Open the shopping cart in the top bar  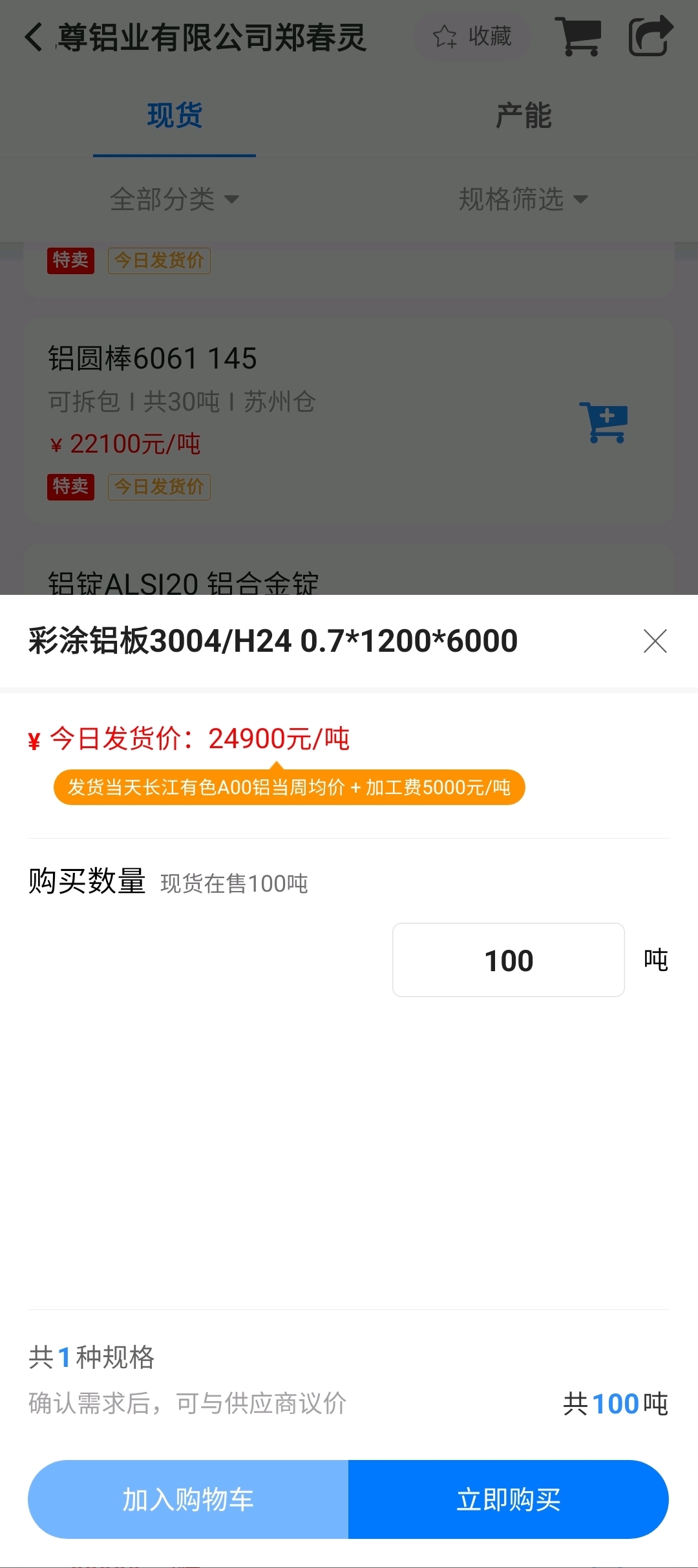point(579,37)
